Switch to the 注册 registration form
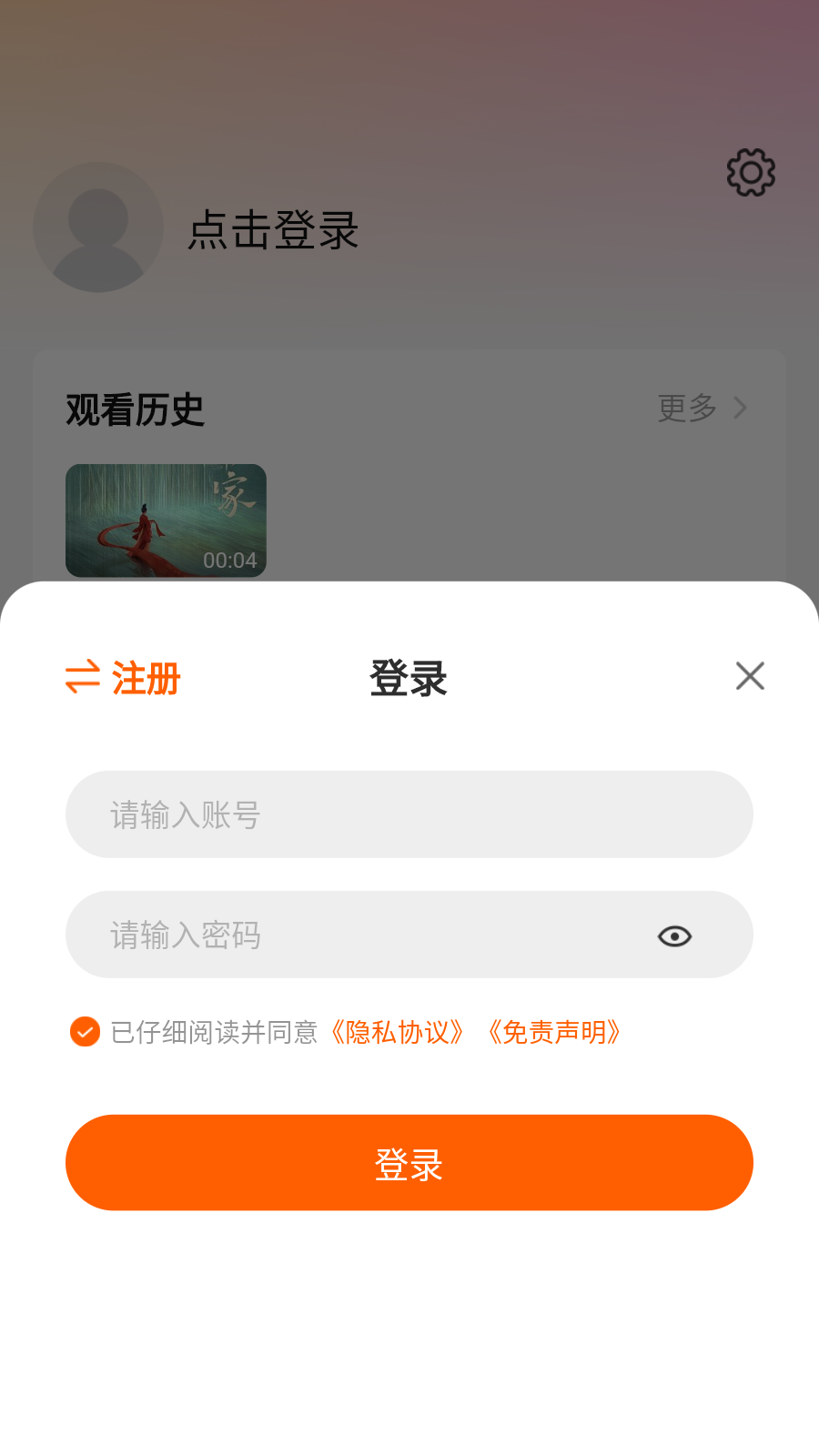The width and height of the screenshot is (819, 1456). point(124,678)
